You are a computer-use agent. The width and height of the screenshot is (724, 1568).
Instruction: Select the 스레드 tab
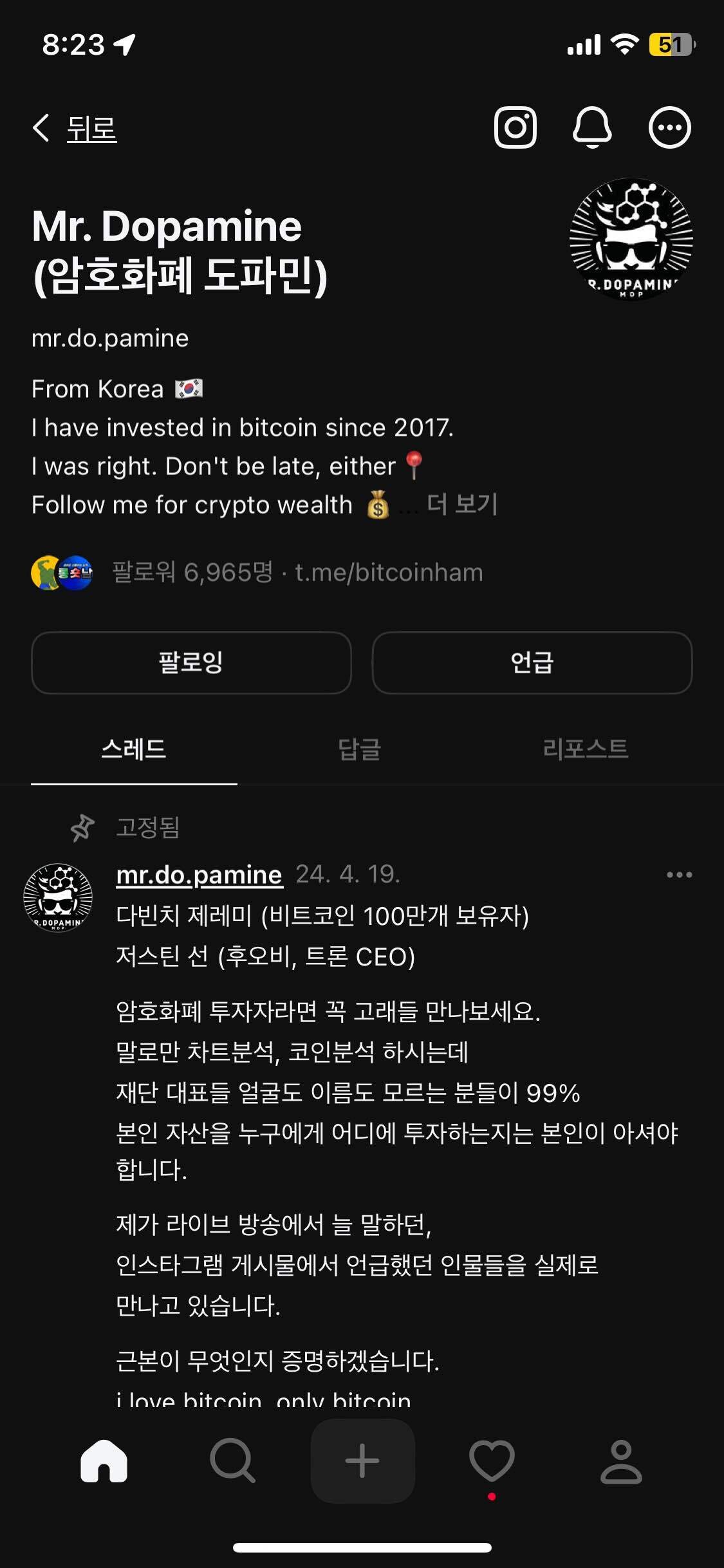133,750
